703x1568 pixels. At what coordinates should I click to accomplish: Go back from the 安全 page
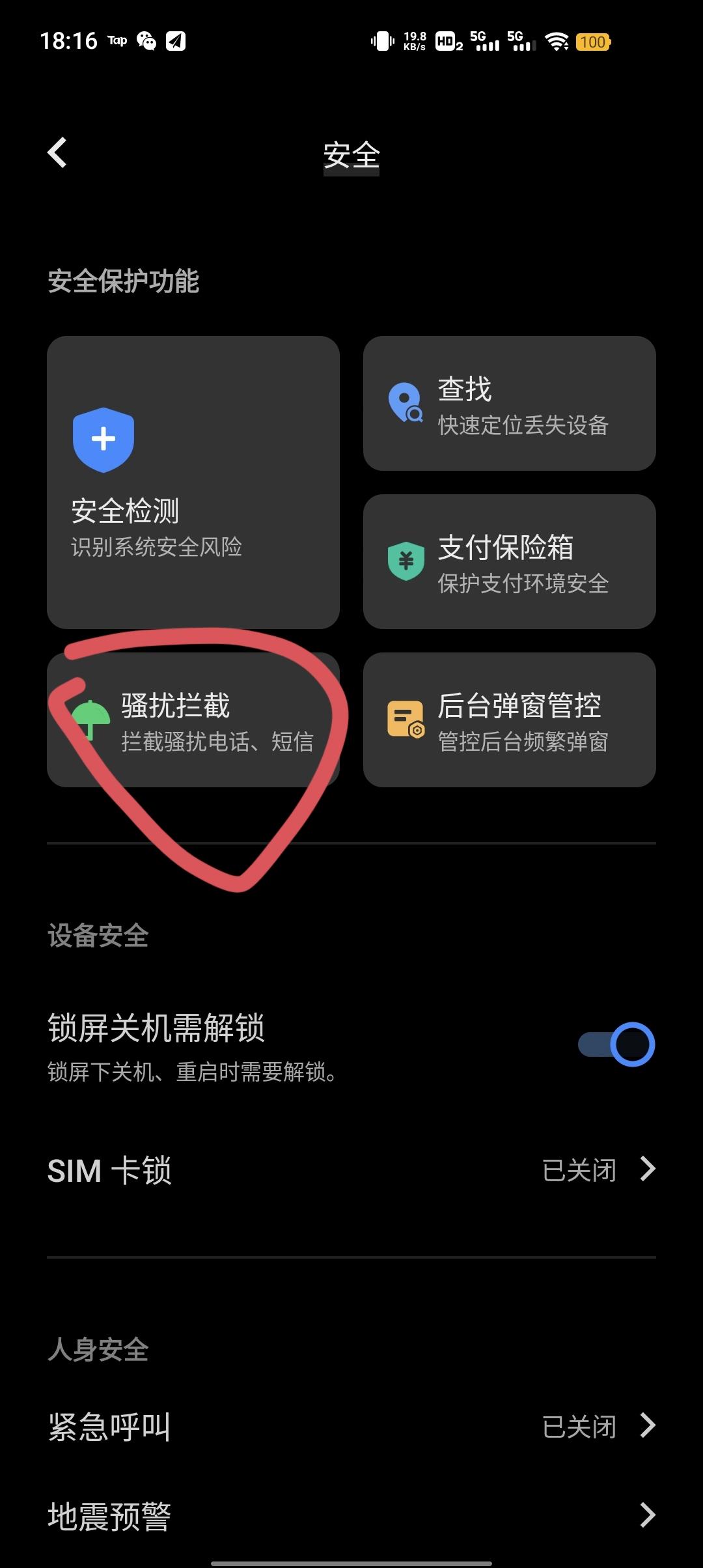pos(57,153)
